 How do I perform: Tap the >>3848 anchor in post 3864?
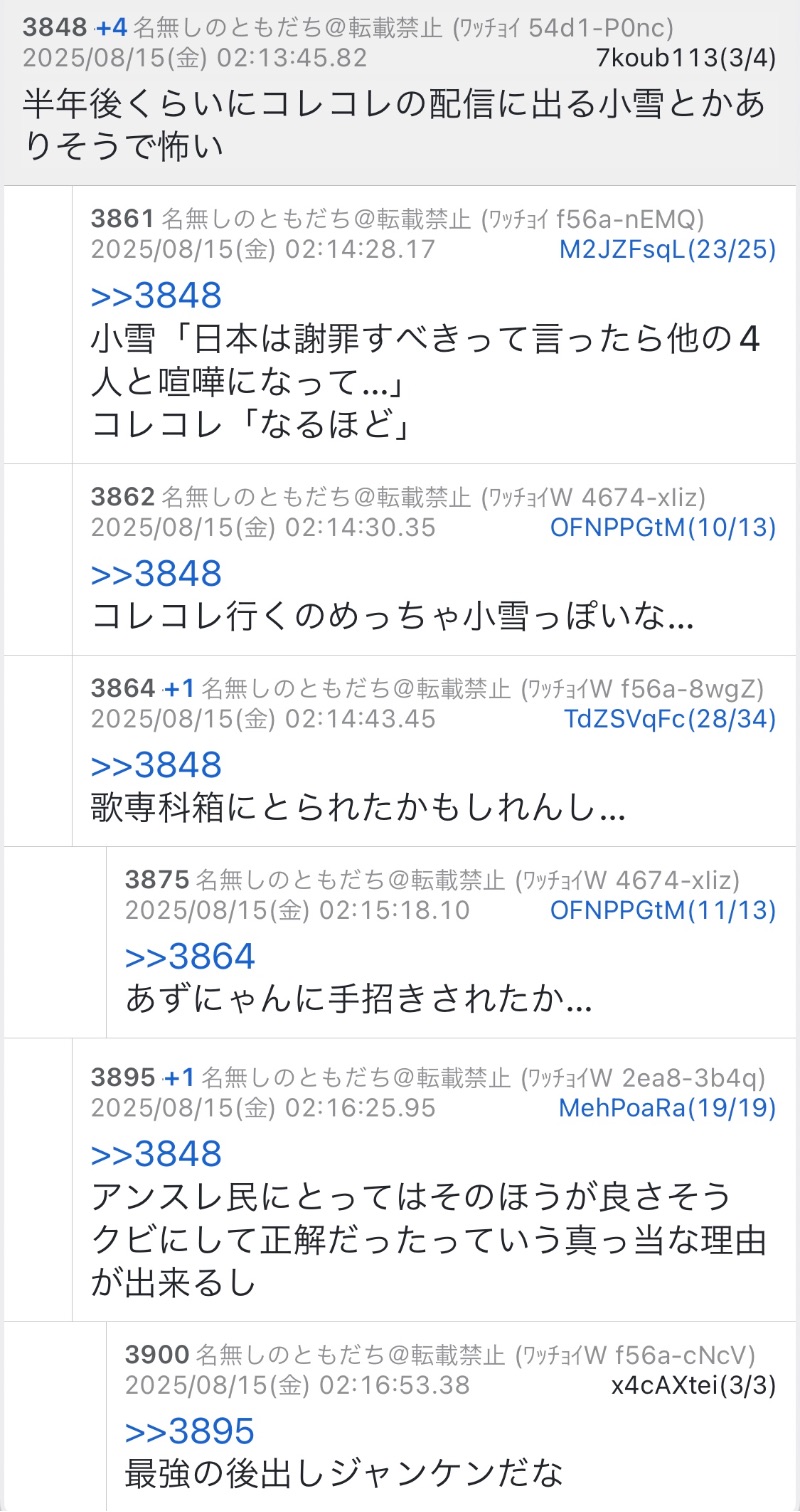tap(155, 765)
